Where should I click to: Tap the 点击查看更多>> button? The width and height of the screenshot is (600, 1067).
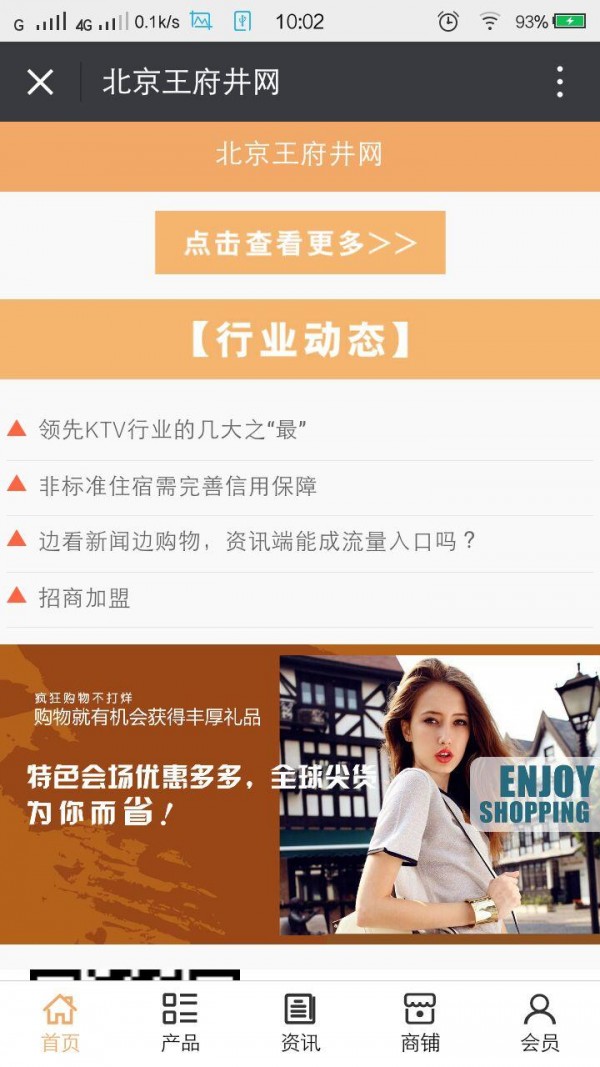click(x=300, y=243)
